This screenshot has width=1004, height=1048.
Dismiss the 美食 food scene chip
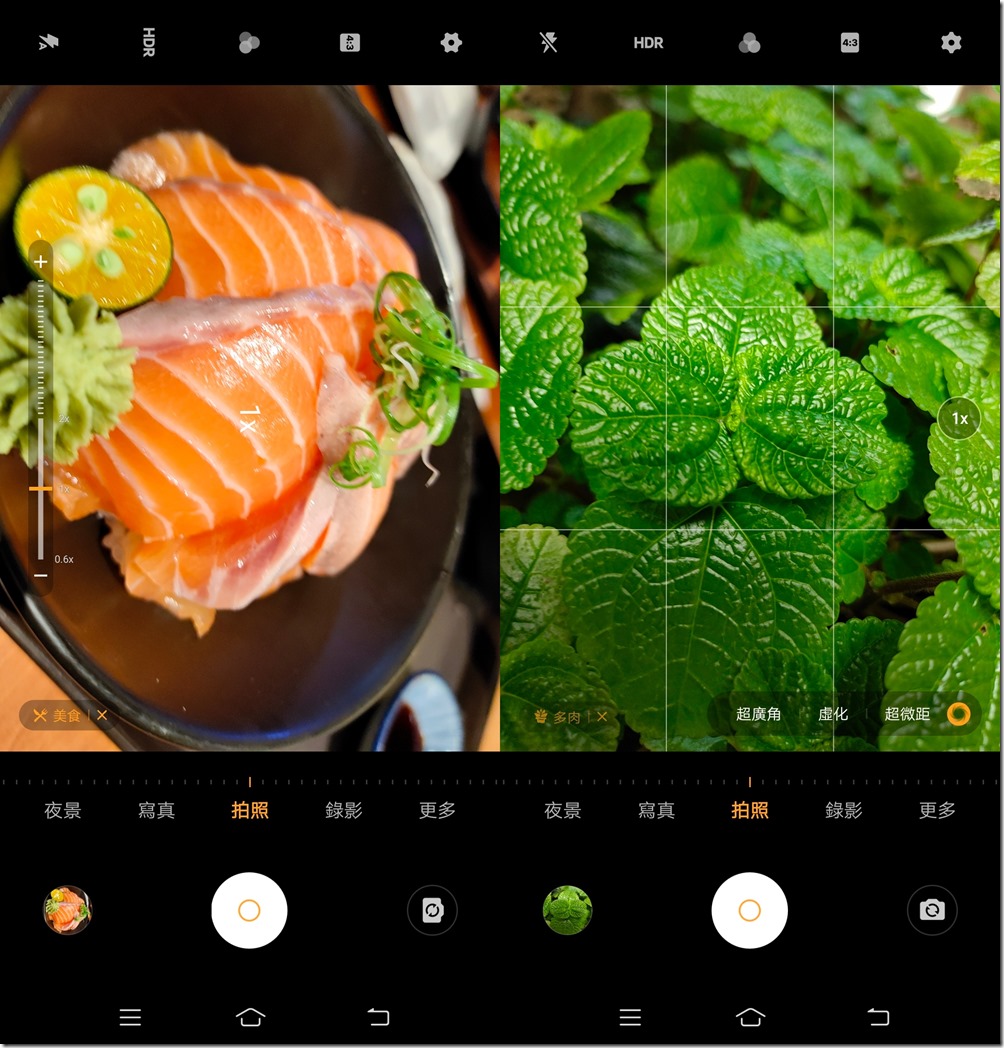[102, 716]
